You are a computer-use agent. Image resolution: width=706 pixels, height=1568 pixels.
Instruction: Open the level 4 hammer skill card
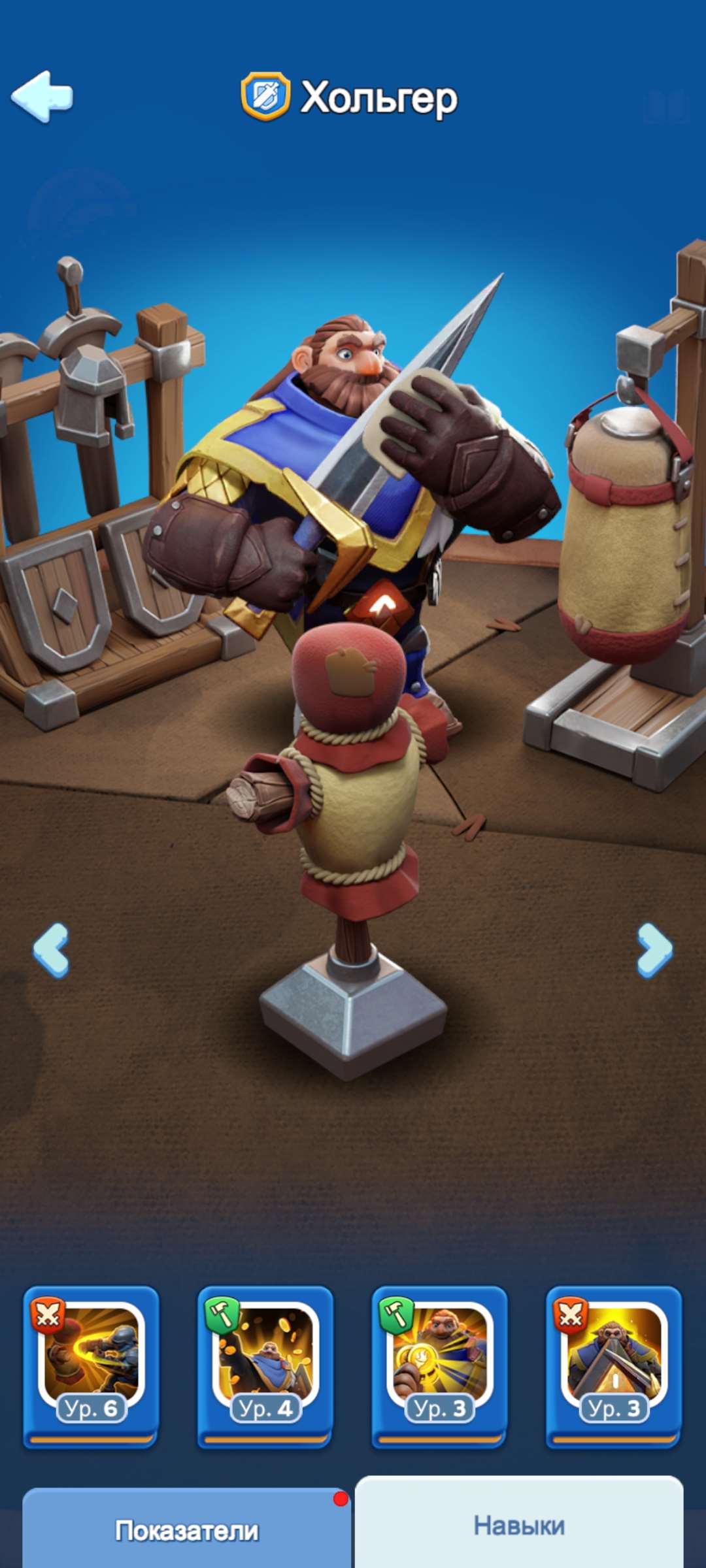coord(265,1365)
